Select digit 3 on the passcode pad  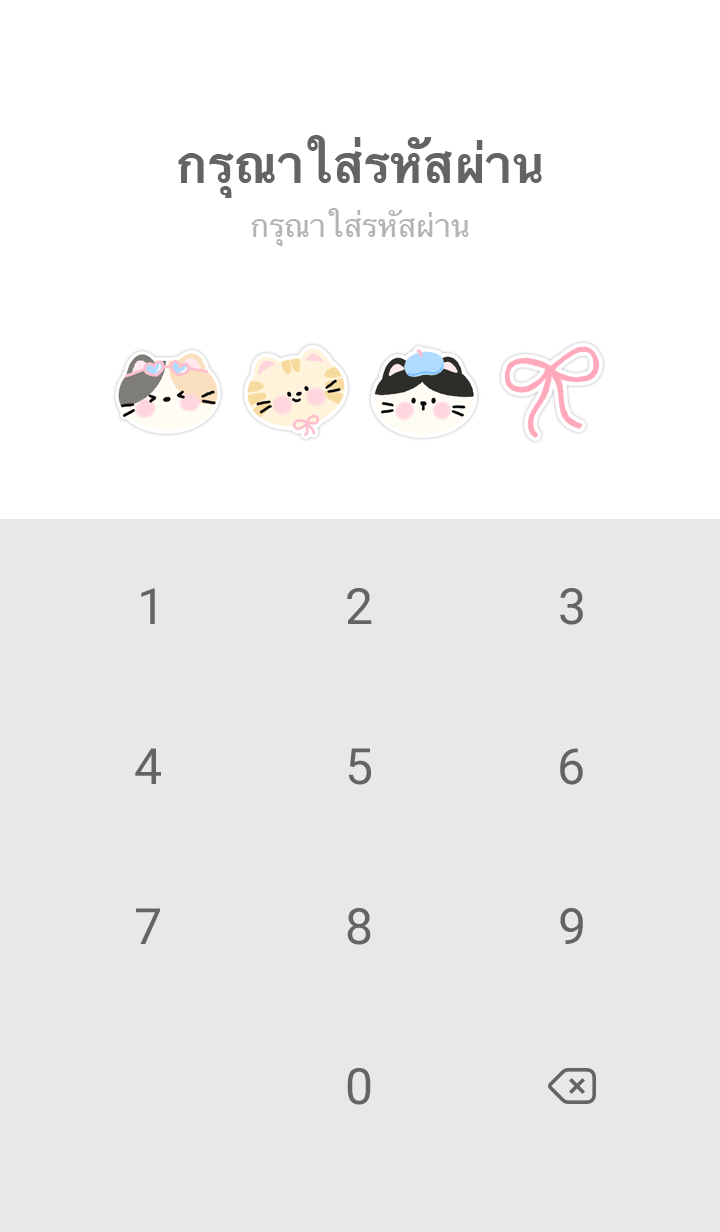click(x=571, y=607)
